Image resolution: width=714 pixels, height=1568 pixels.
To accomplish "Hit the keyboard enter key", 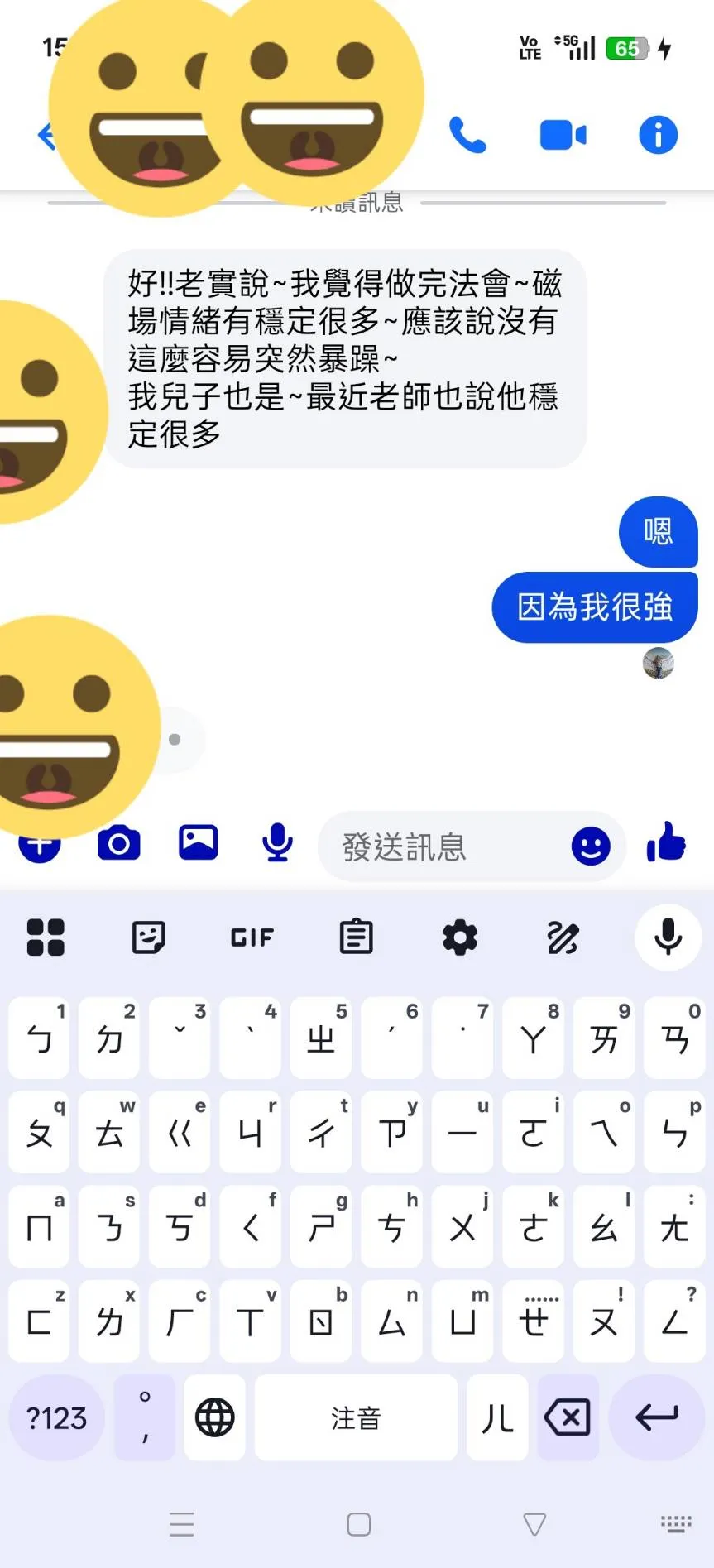I will click(657, 1417).
